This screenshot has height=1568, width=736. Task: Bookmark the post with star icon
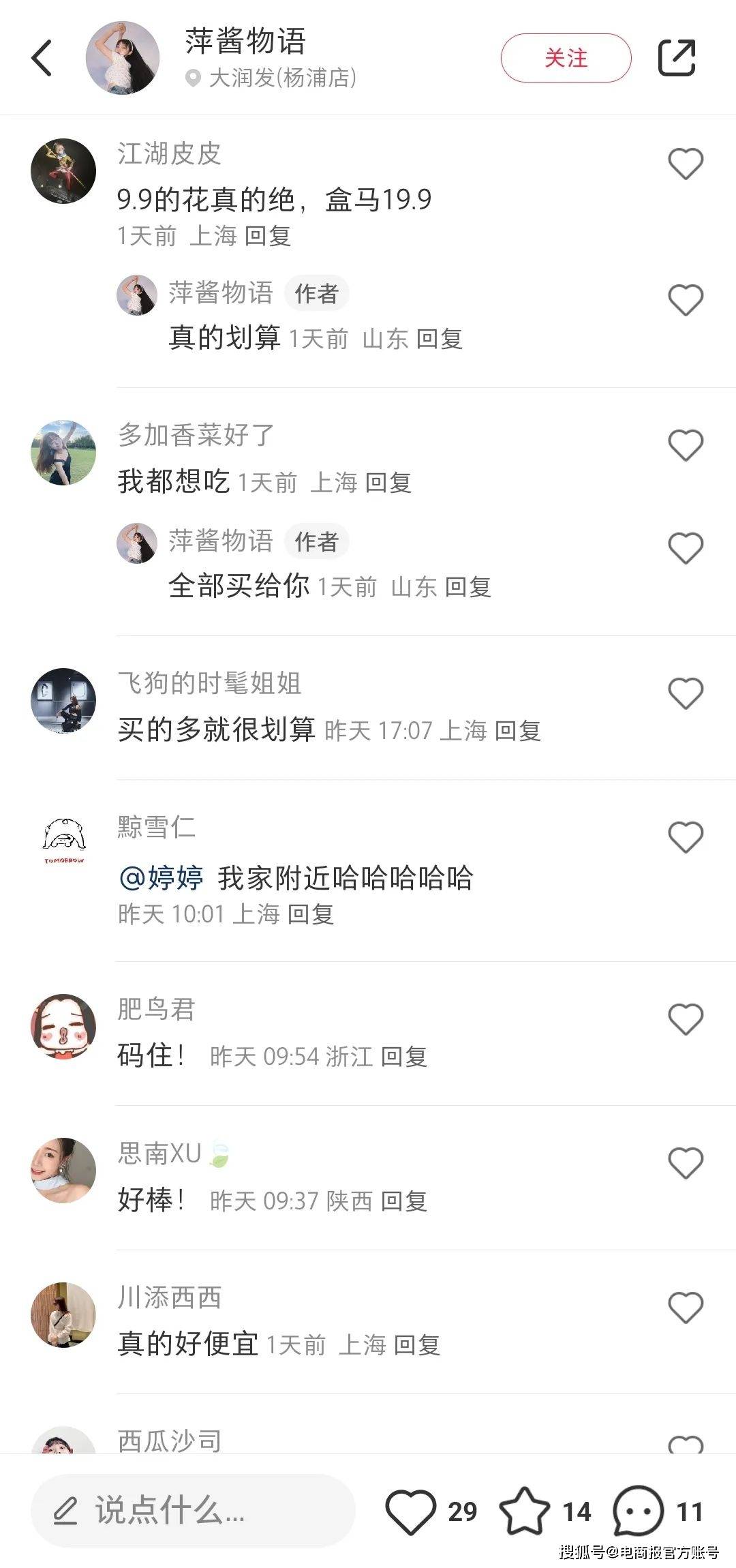click(524, 1511)
